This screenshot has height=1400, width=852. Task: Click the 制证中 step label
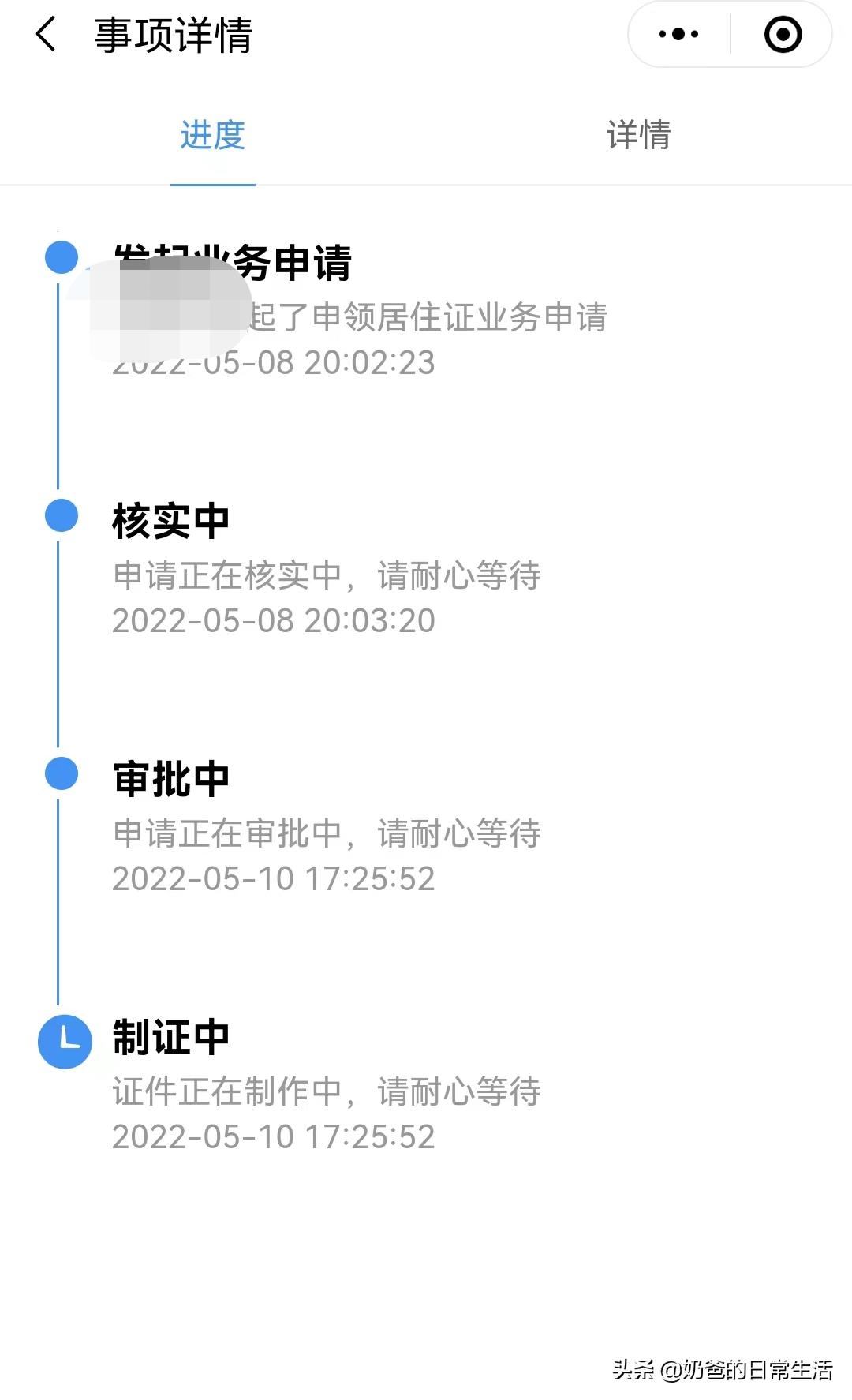tap(167, 1039)
